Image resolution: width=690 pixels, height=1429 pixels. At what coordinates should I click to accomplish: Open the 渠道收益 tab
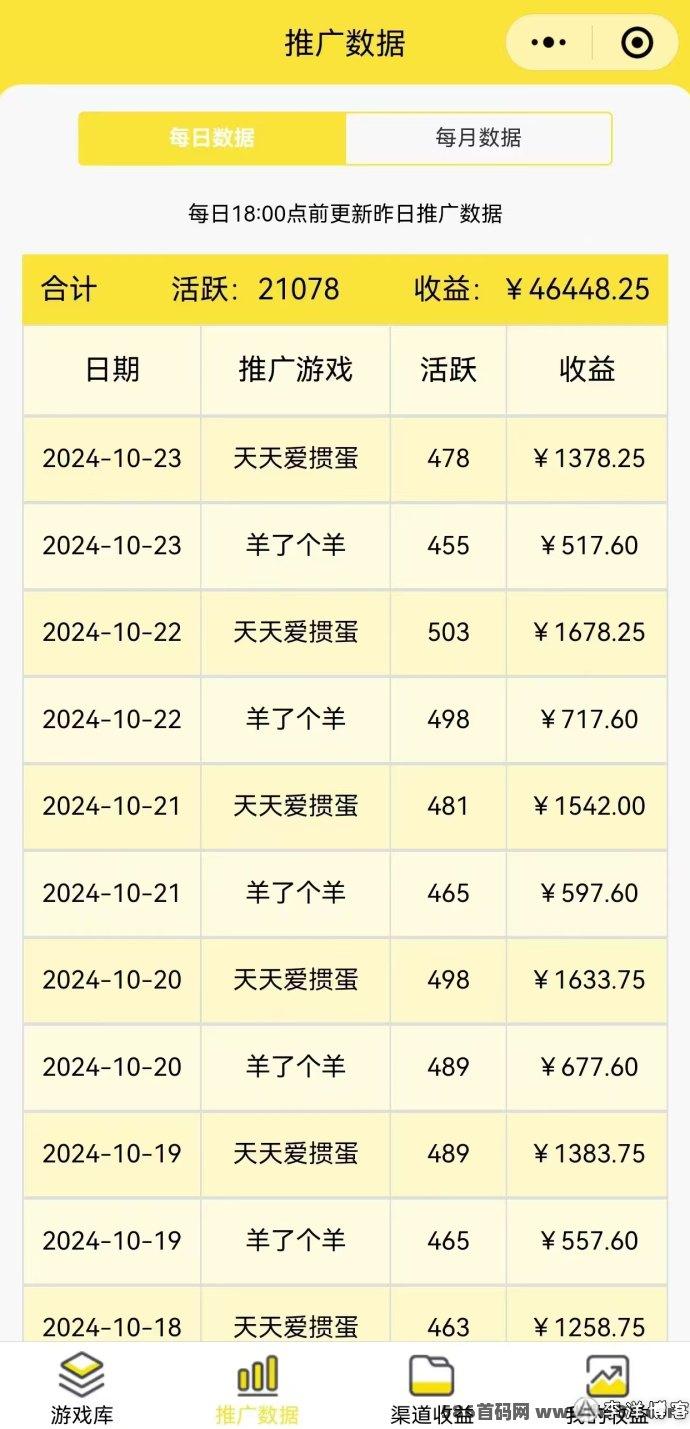(x=432, y=1389)
